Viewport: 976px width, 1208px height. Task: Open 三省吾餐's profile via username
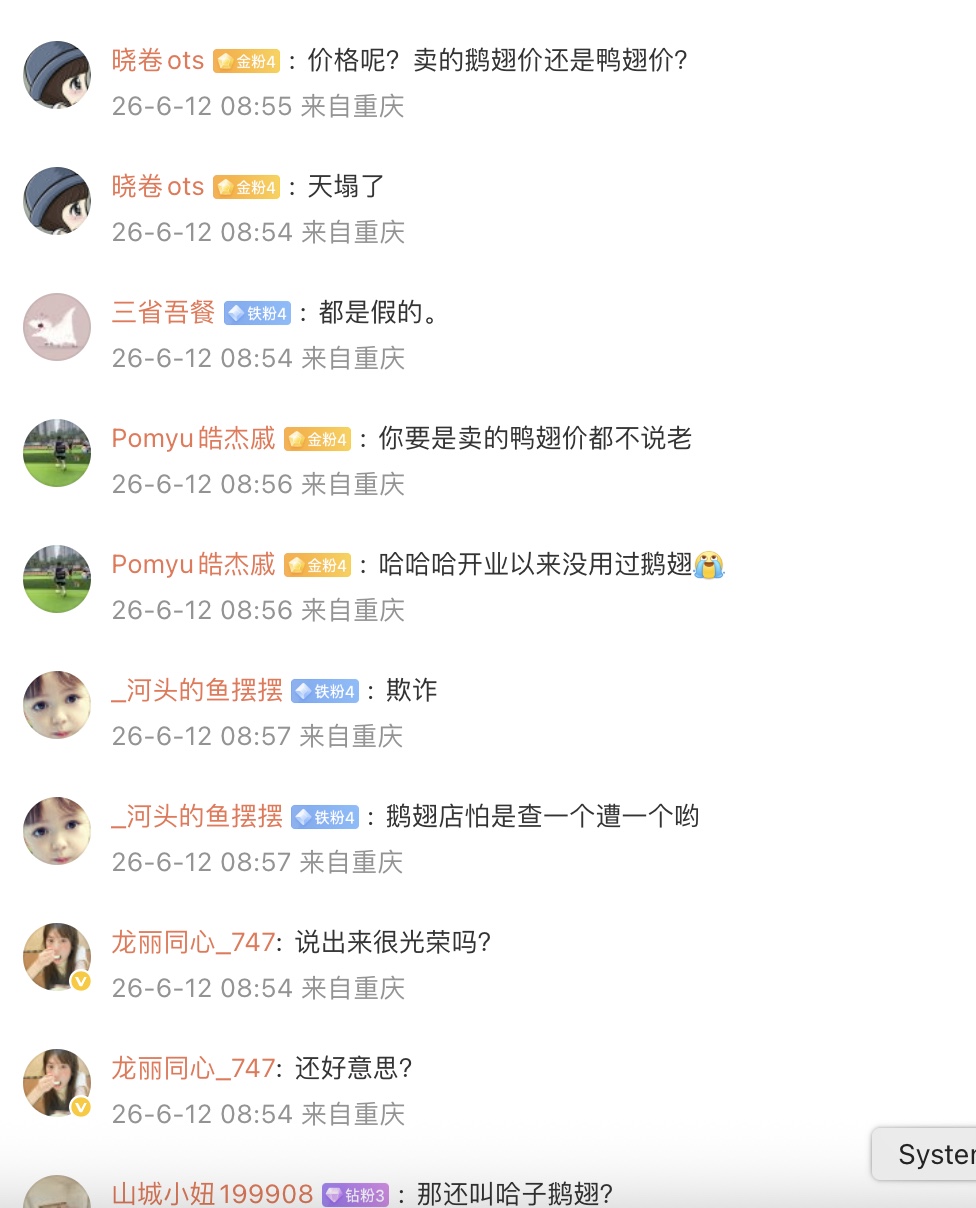tap(163, 313)
